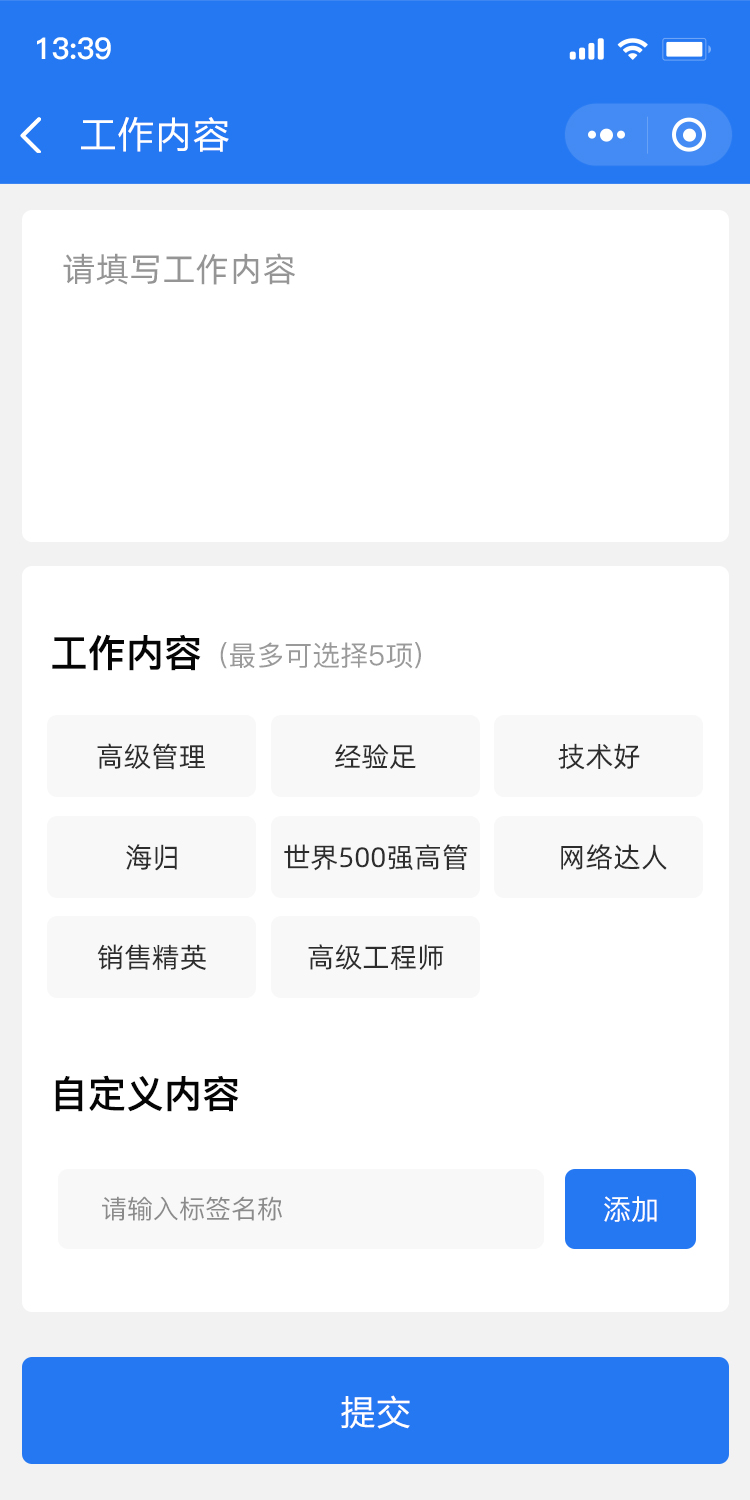The image size is (750, 1500).
Task: Tap 添加 to add custom tag
Action: tap(630, 1209)
